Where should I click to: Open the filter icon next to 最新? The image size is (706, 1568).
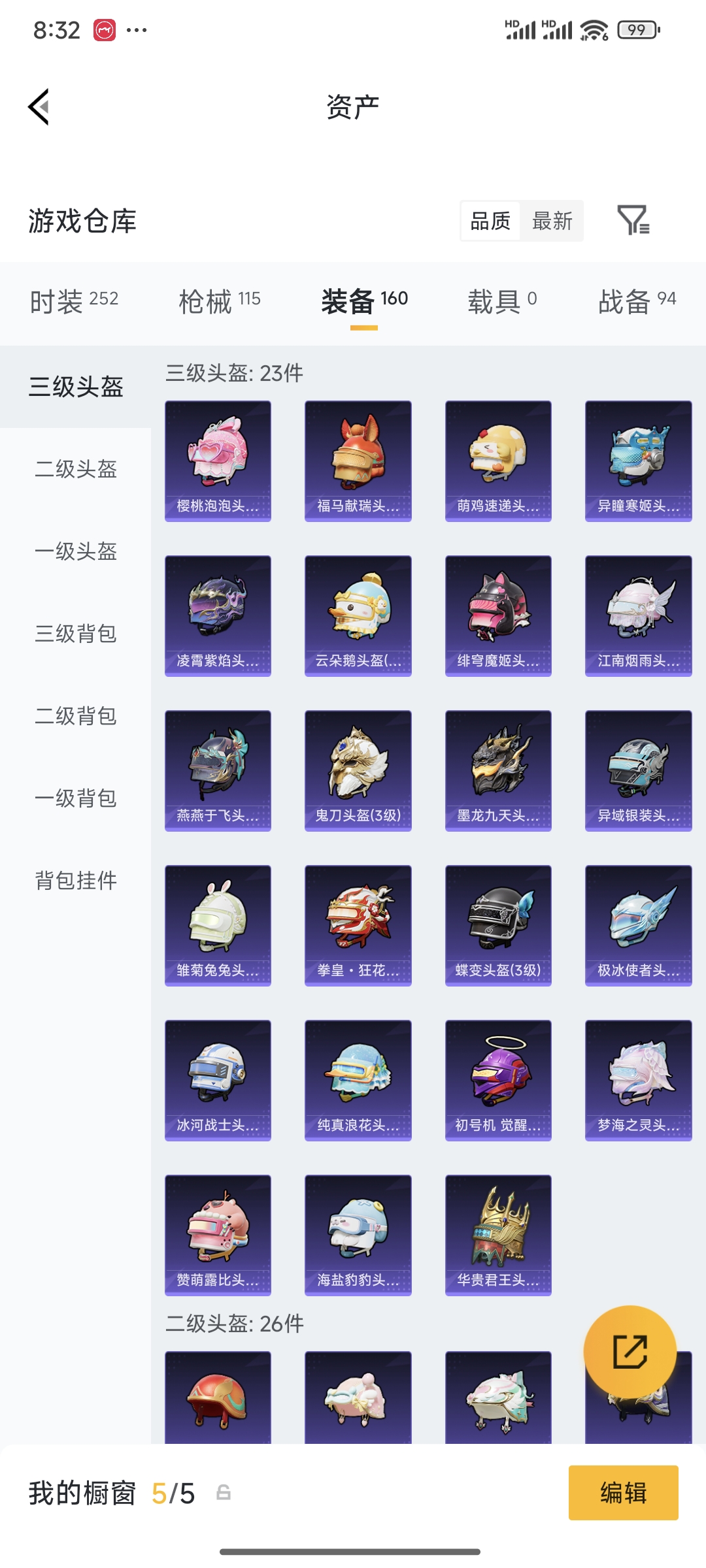[633, 220]
